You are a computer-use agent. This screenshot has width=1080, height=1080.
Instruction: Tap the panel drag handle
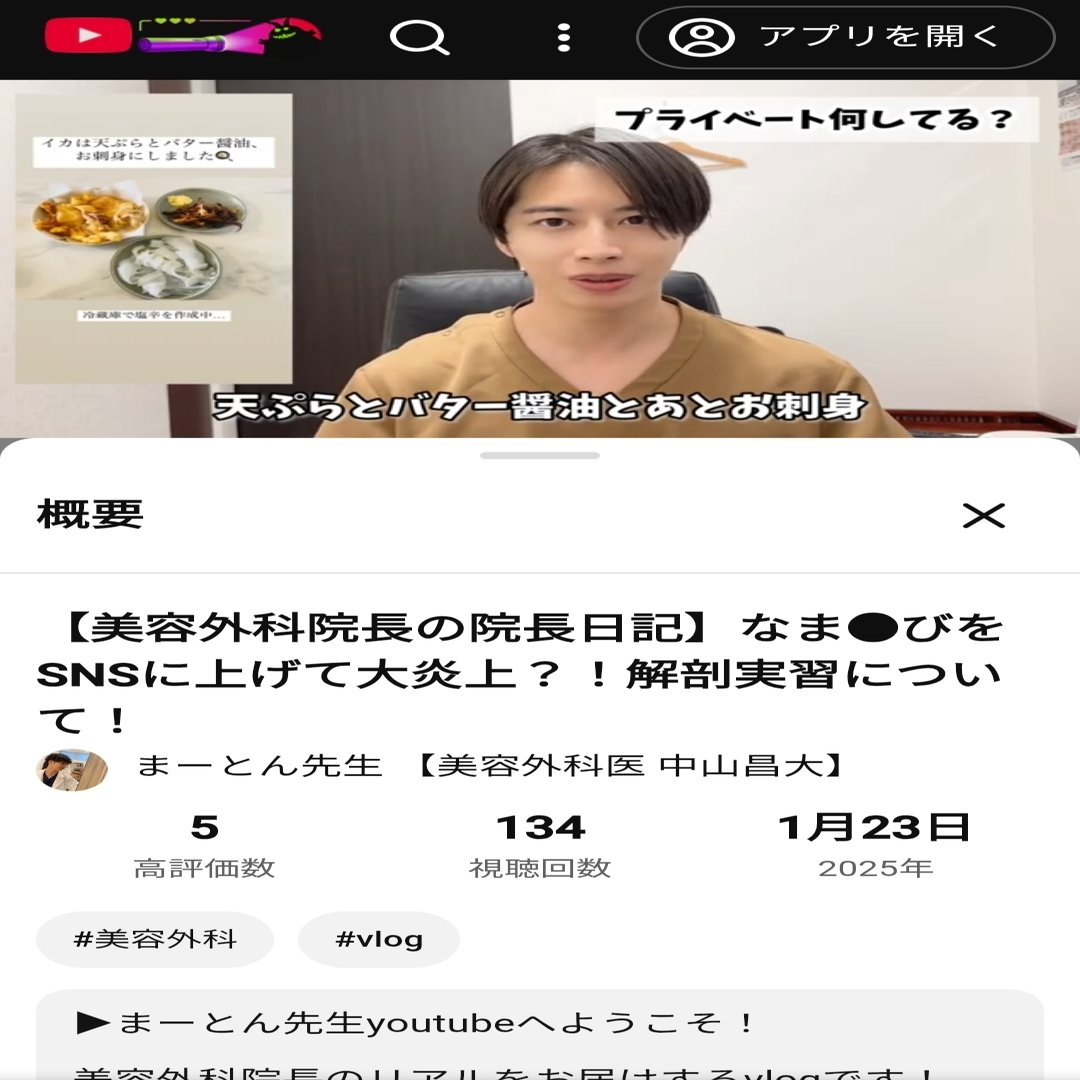coord(540,455)
